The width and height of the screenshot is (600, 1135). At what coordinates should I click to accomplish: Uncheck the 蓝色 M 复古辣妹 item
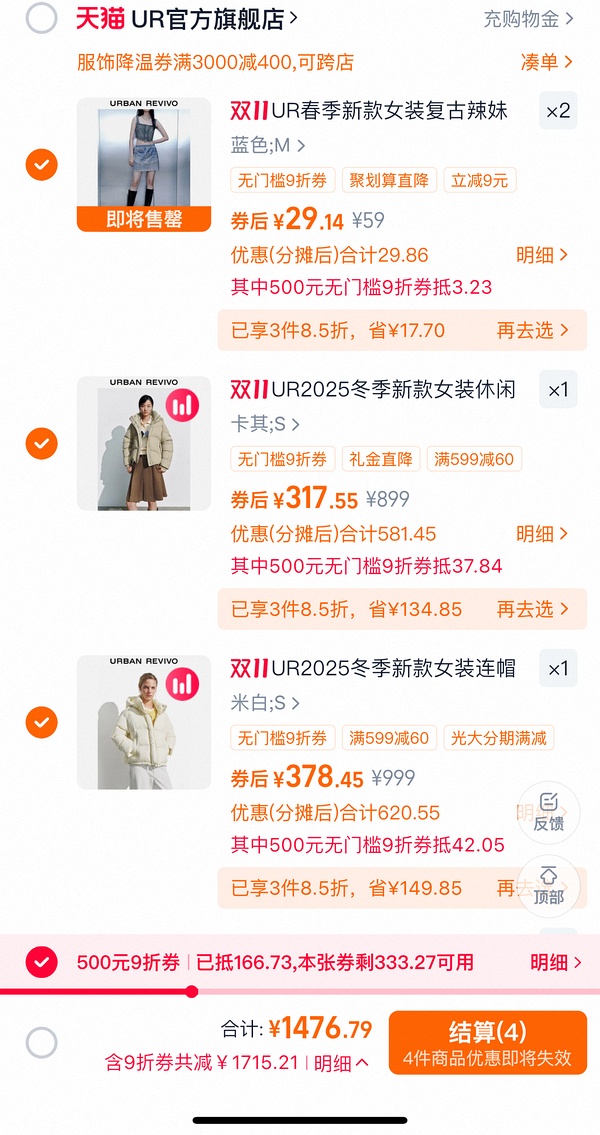point(41,164)
